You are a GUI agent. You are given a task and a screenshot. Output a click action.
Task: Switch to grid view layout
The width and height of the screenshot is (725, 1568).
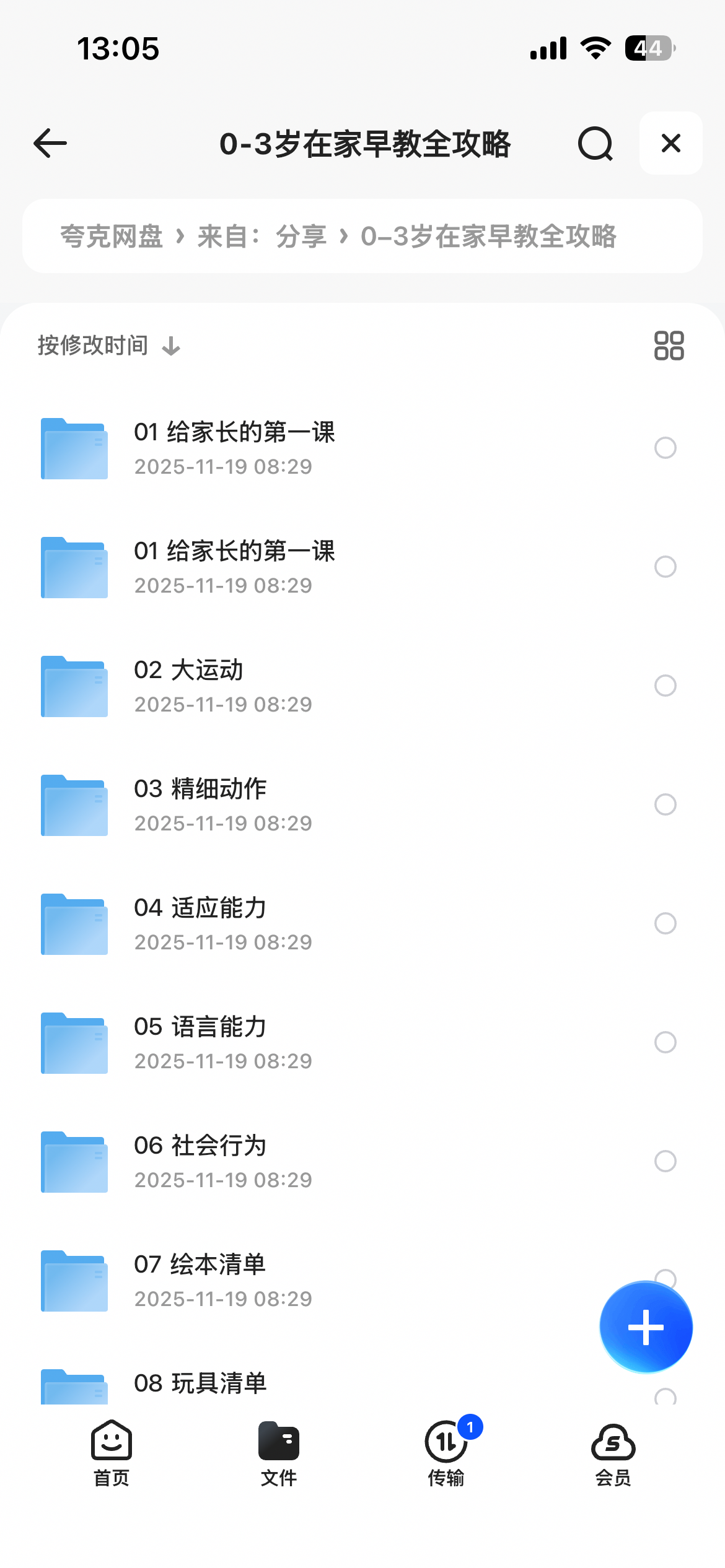(669, 346)
